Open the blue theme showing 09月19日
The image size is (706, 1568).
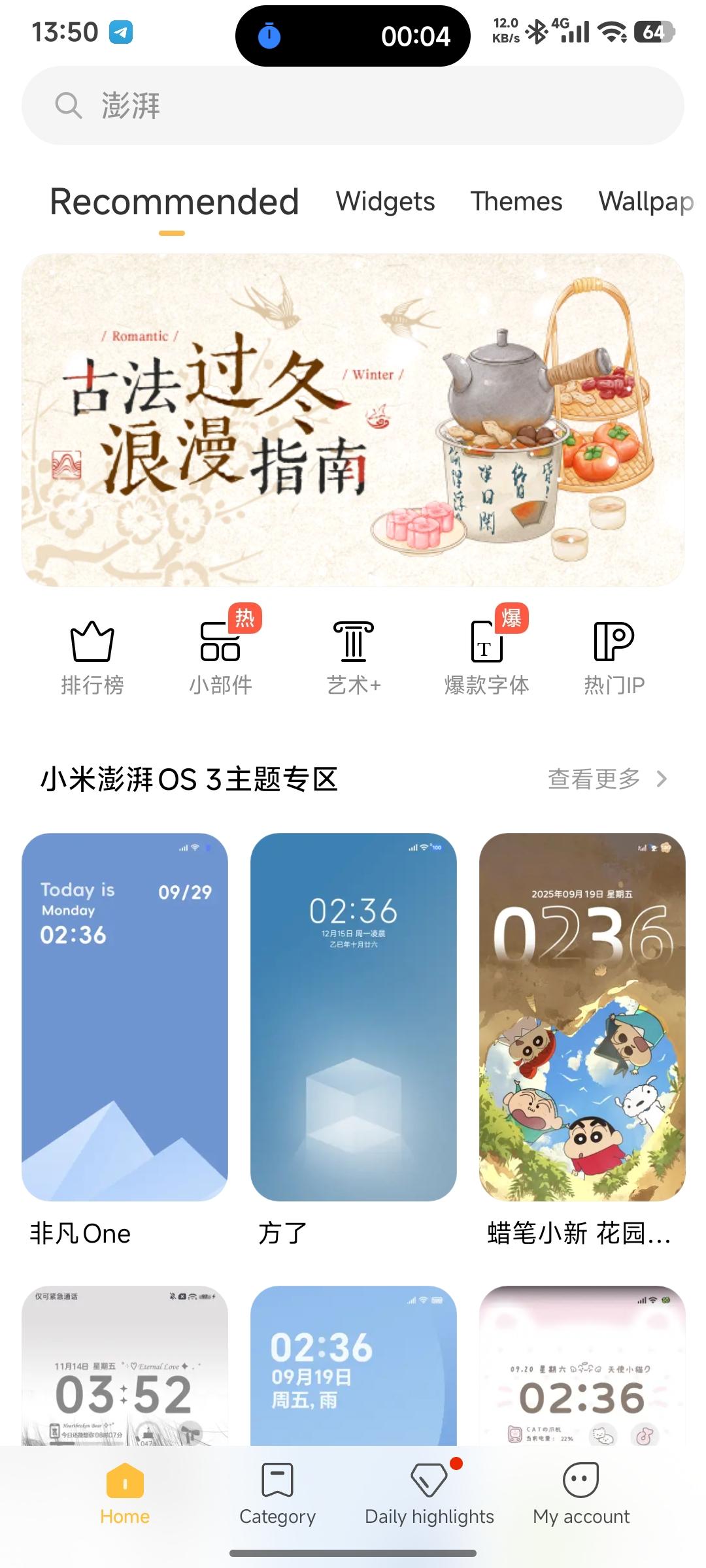click(x=353, y=1365)
